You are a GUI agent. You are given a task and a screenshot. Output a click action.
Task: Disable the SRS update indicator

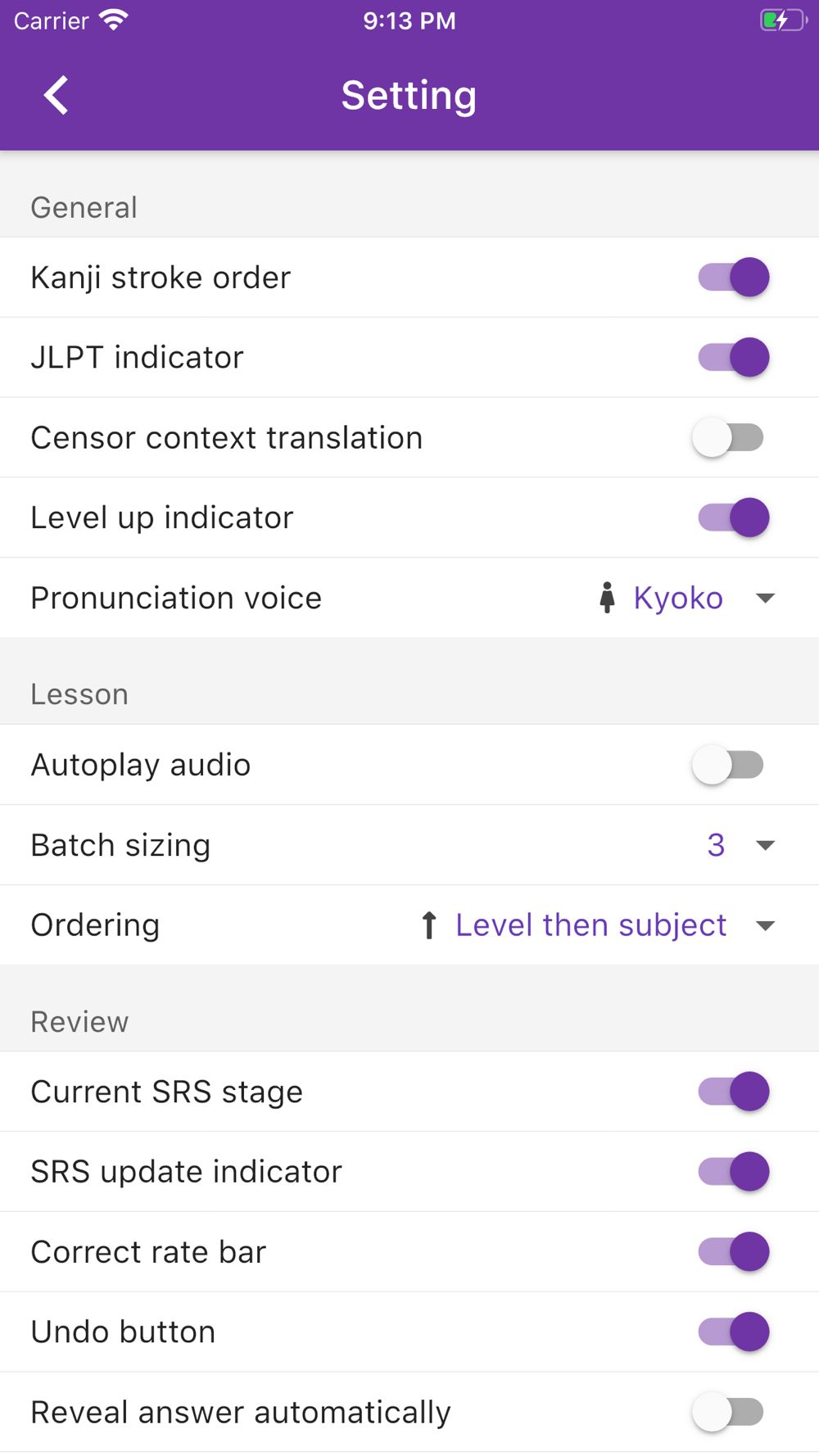(x=733, y=1172)
